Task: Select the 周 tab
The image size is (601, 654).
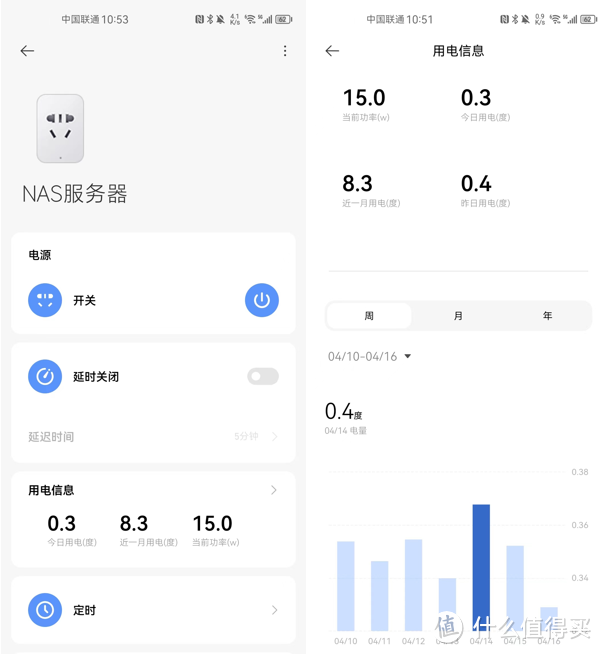Action: point(369,316)
